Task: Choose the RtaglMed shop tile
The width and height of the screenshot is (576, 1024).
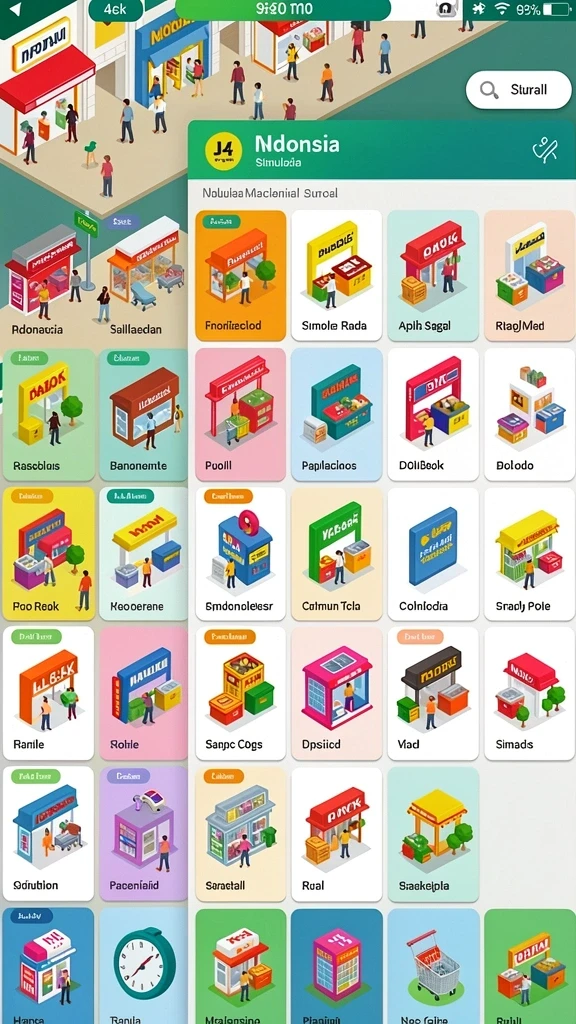Action: pyautogui.click(x=530, y=275)
